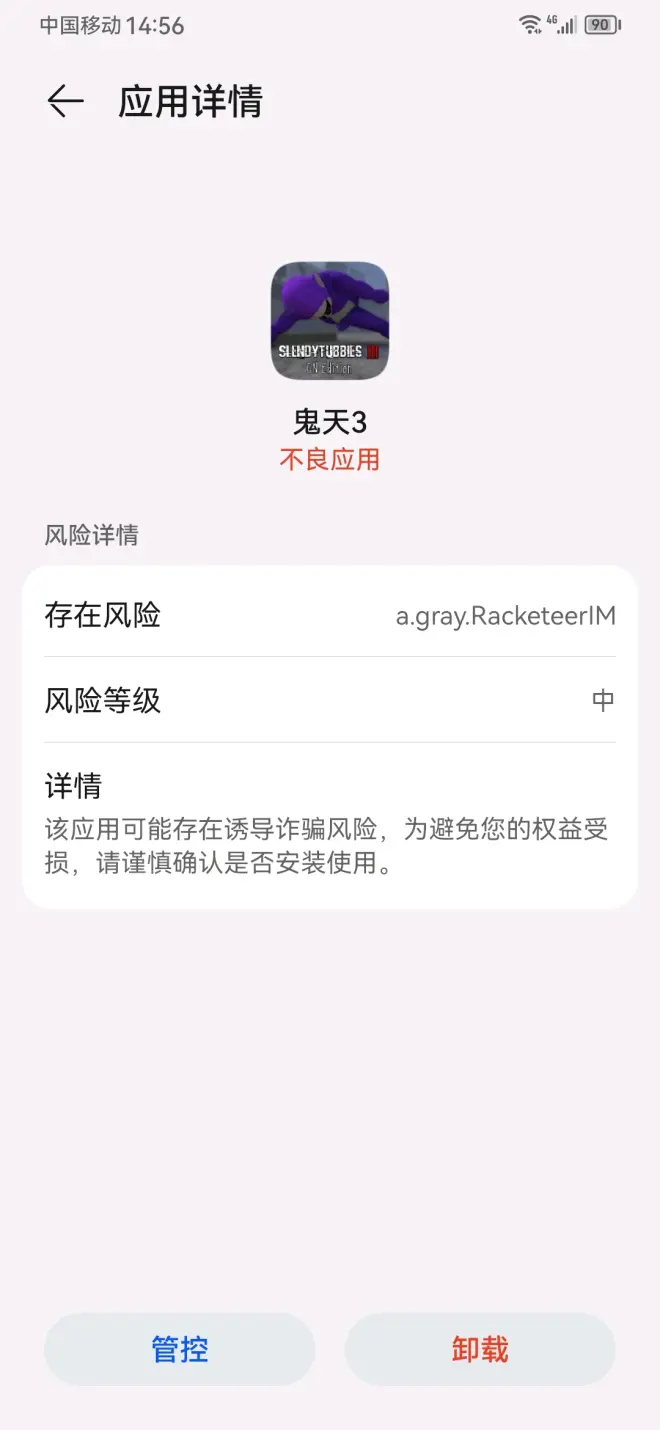The height and width of the screenshot is (1430, 660).
Task: Uninstall 鬼天3 via 卸载 button
Action: [480, 1349]
